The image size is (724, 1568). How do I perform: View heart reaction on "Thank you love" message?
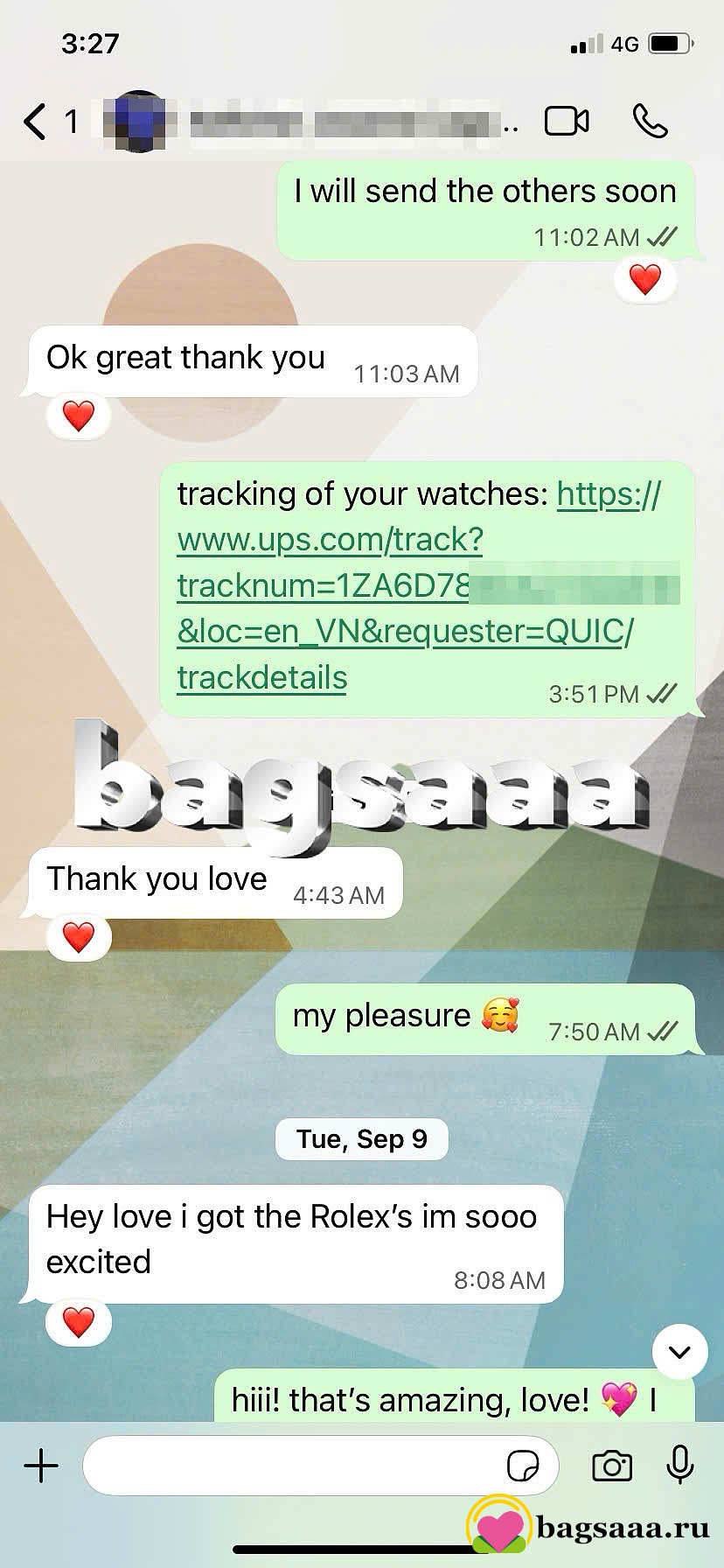79,937
